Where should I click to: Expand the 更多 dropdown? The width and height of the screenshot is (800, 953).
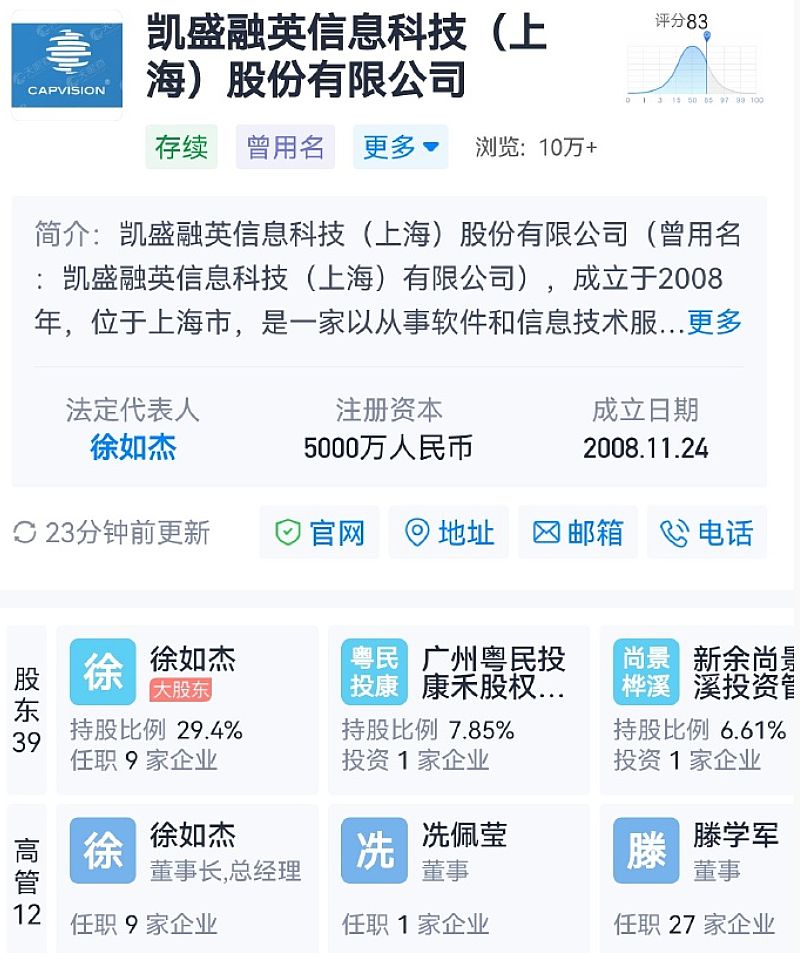click(x=400, y=147)
